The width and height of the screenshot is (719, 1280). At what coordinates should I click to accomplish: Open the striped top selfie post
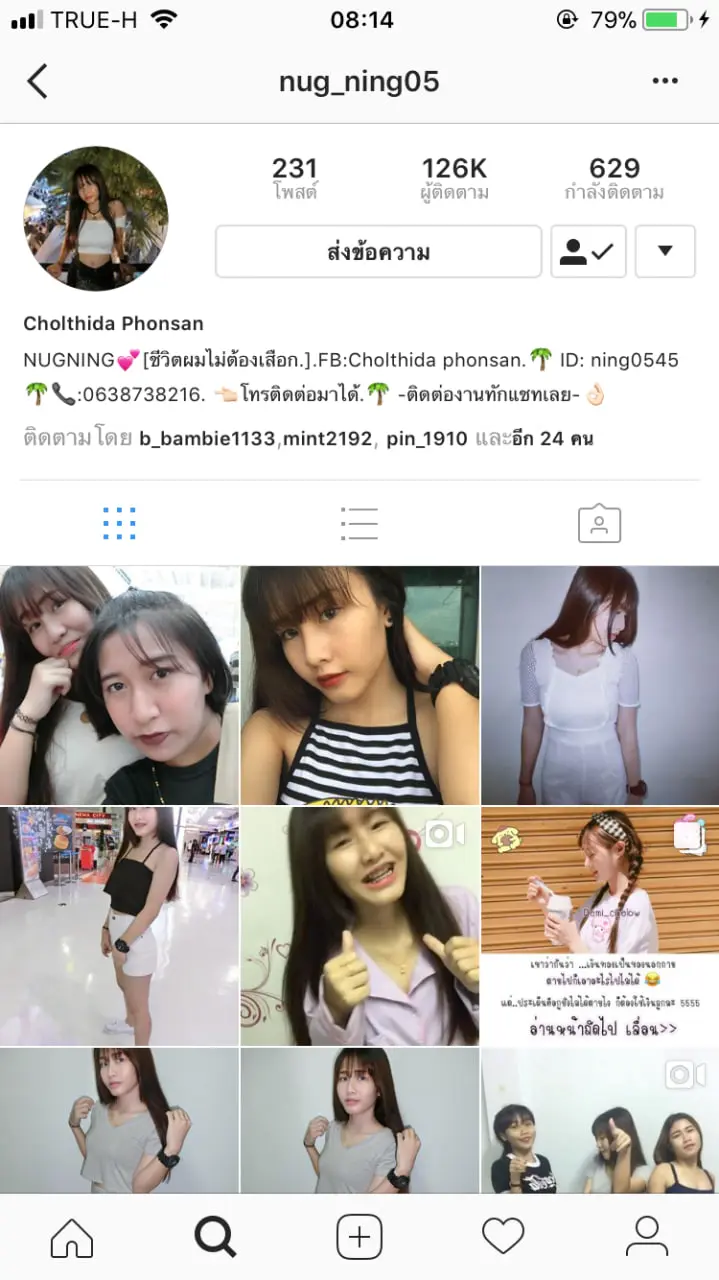coord(359,686)
